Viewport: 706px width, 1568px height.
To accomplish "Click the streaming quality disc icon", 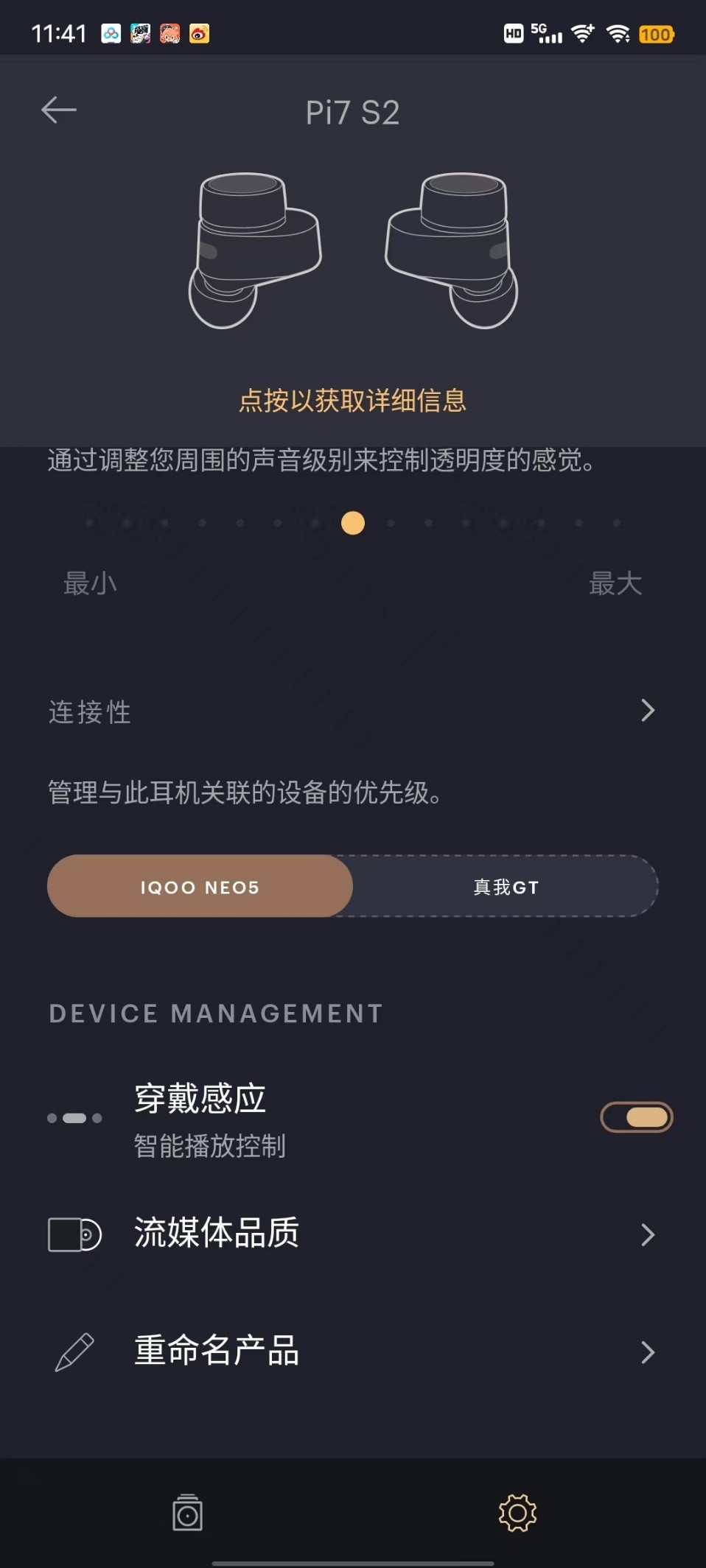I will tap(72, 1235).
